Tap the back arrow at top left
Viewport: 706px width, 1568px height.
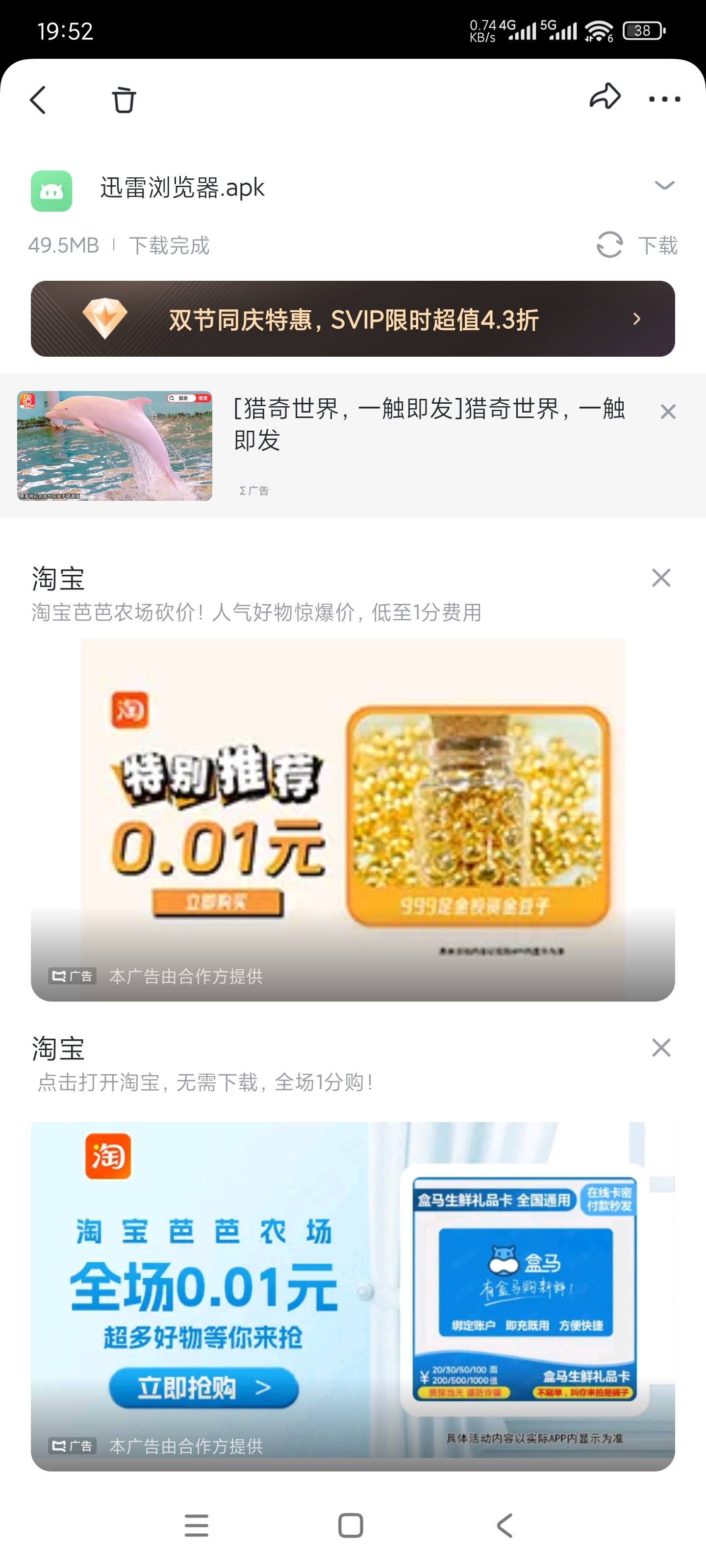(38, 101)
